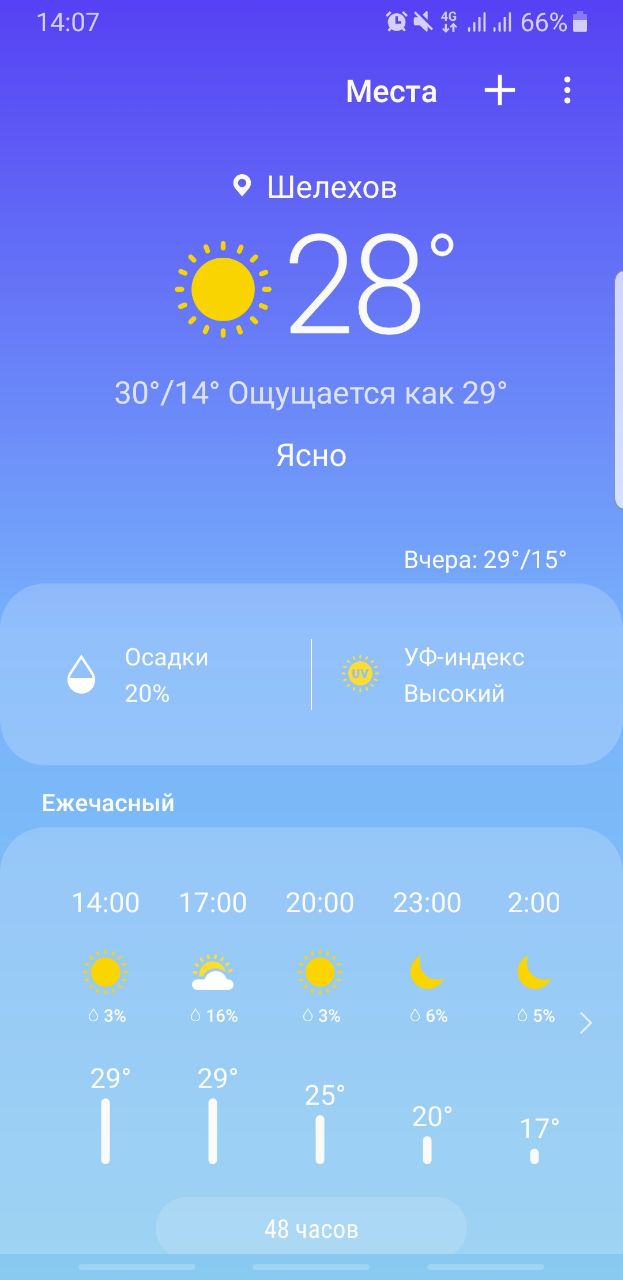Open the Осадки and УФ-индекс card
Image resolution: width=623 pixels, height=1280 pixels.
311,675
